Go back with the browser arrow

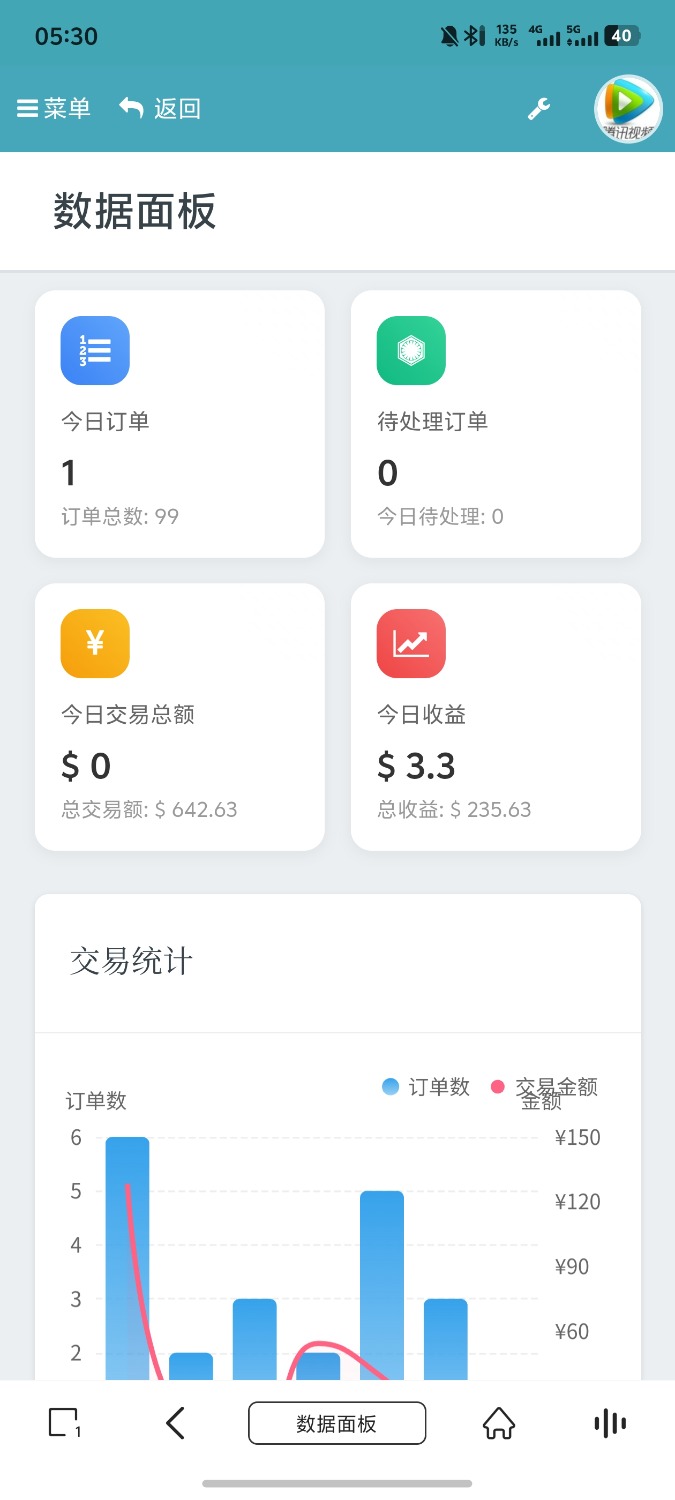(175, 1423)
